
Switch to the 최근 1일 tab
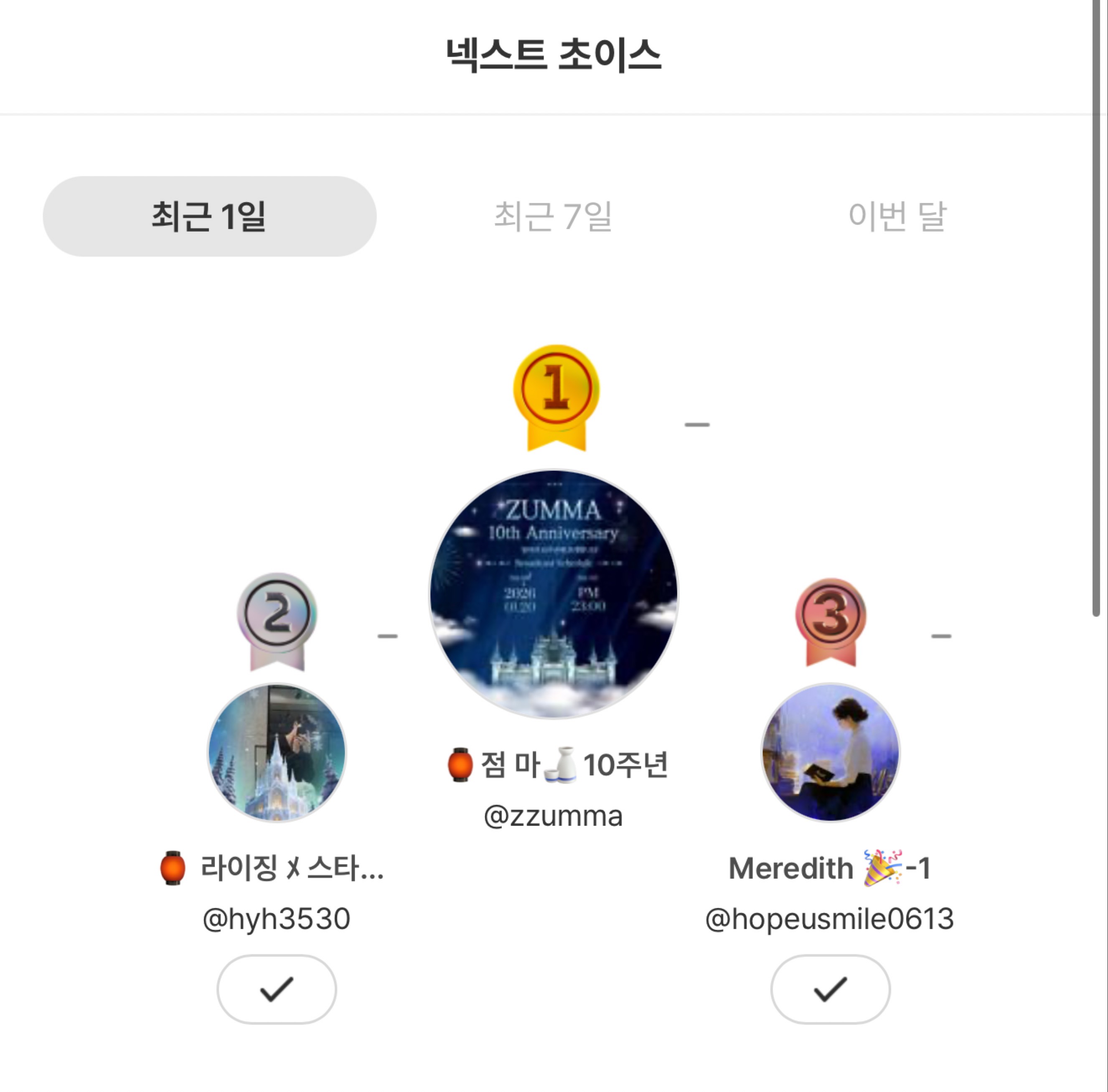[209, 216]
